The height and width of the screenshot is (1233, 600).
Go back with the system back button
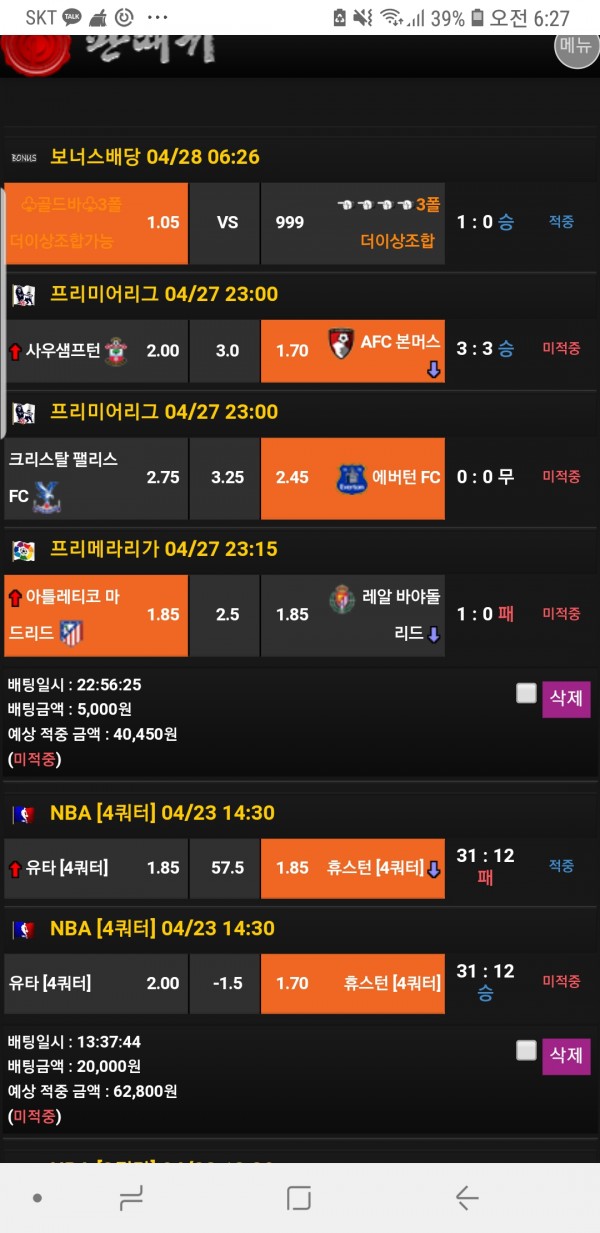point(466,1197)
